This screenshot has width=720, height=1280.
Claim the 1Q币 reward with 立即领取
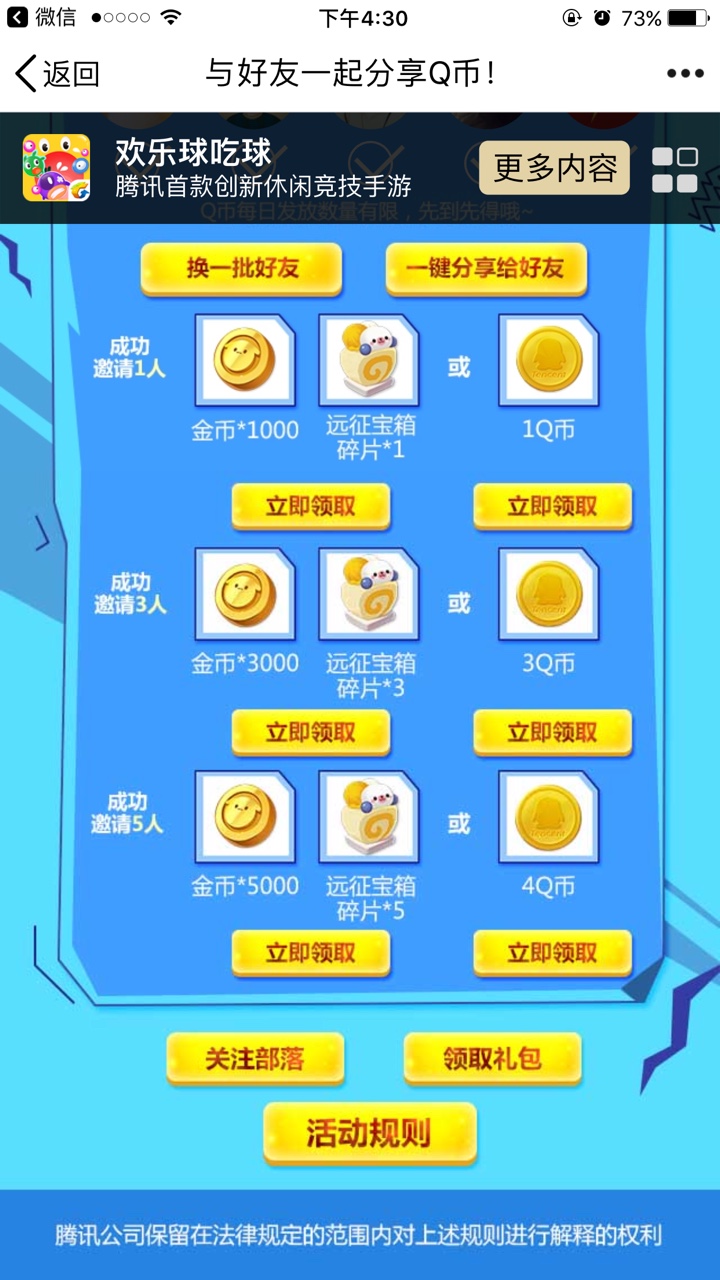(552, 506)
